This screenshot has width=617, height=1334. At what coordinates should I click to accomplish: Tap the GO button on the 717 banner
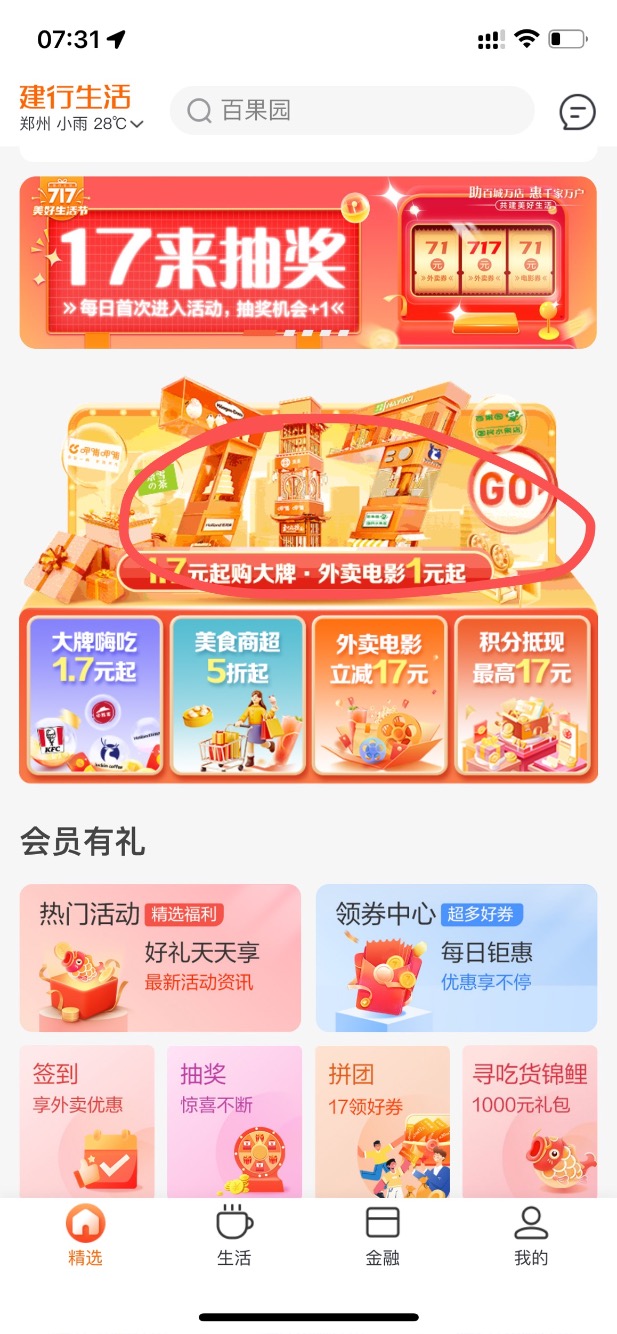click(x=512, y=489)
